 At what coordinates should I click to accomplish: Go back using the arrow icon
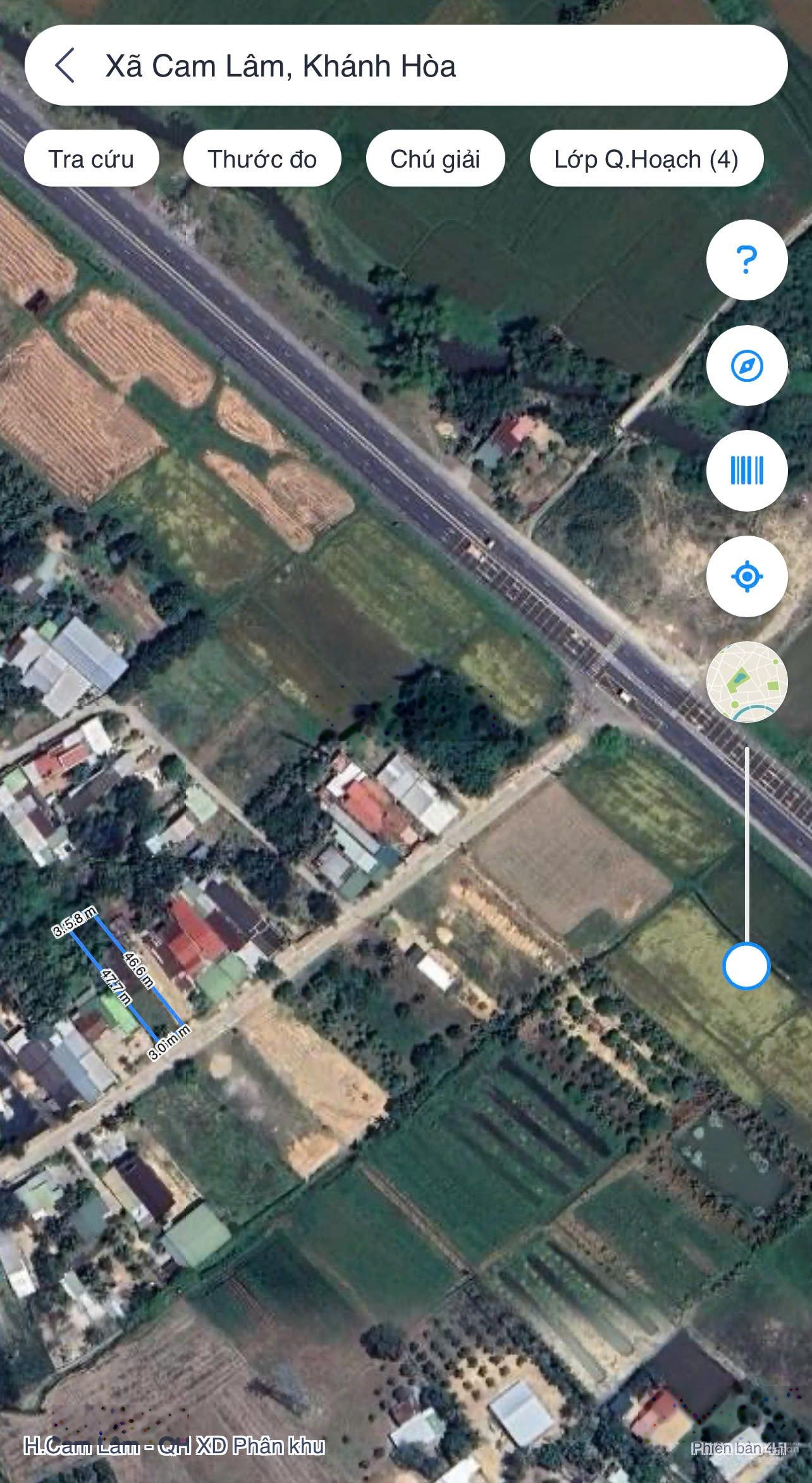(x=65, y=65)
